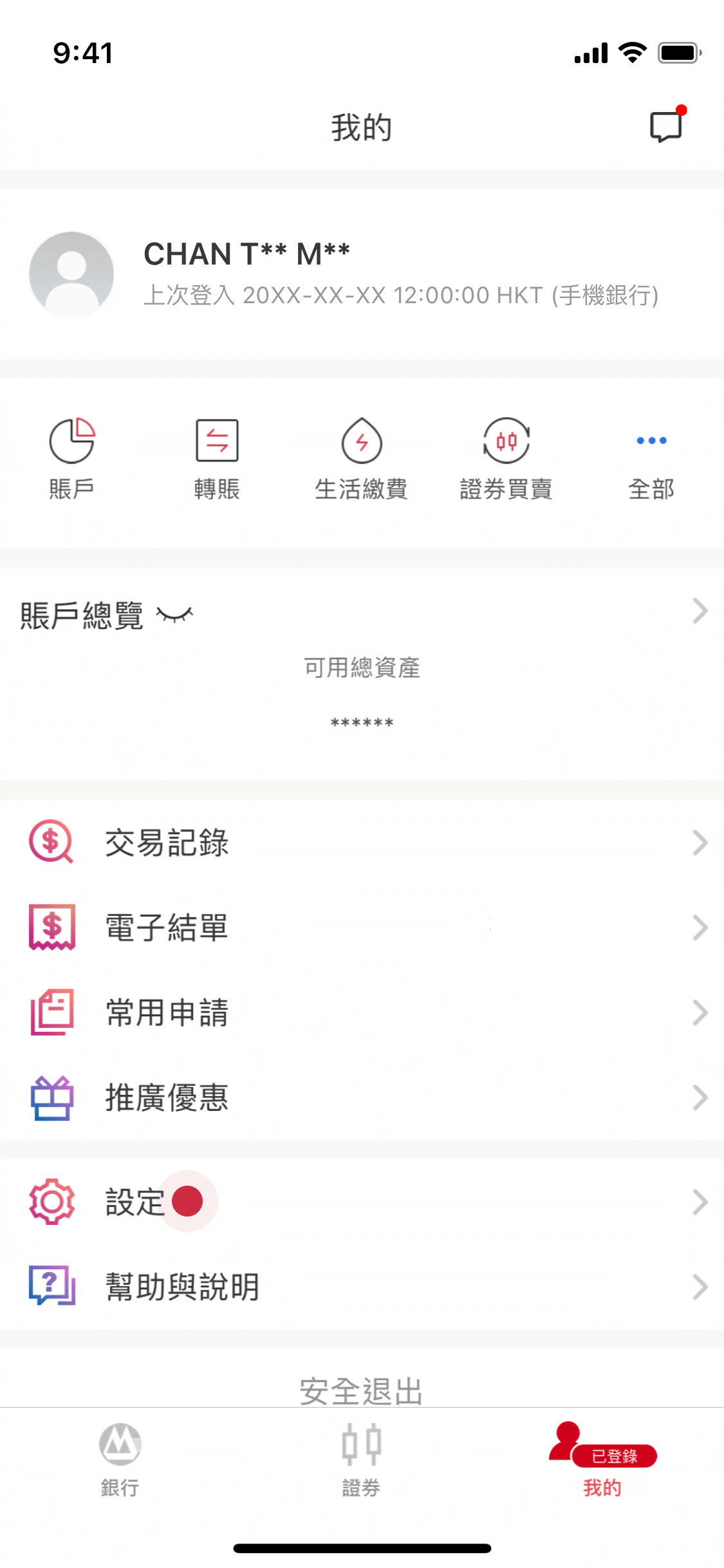This screenshot has width=724, height=1568.
Task: Toggle balance visibility with the eye icon
Action: [174, 615]
